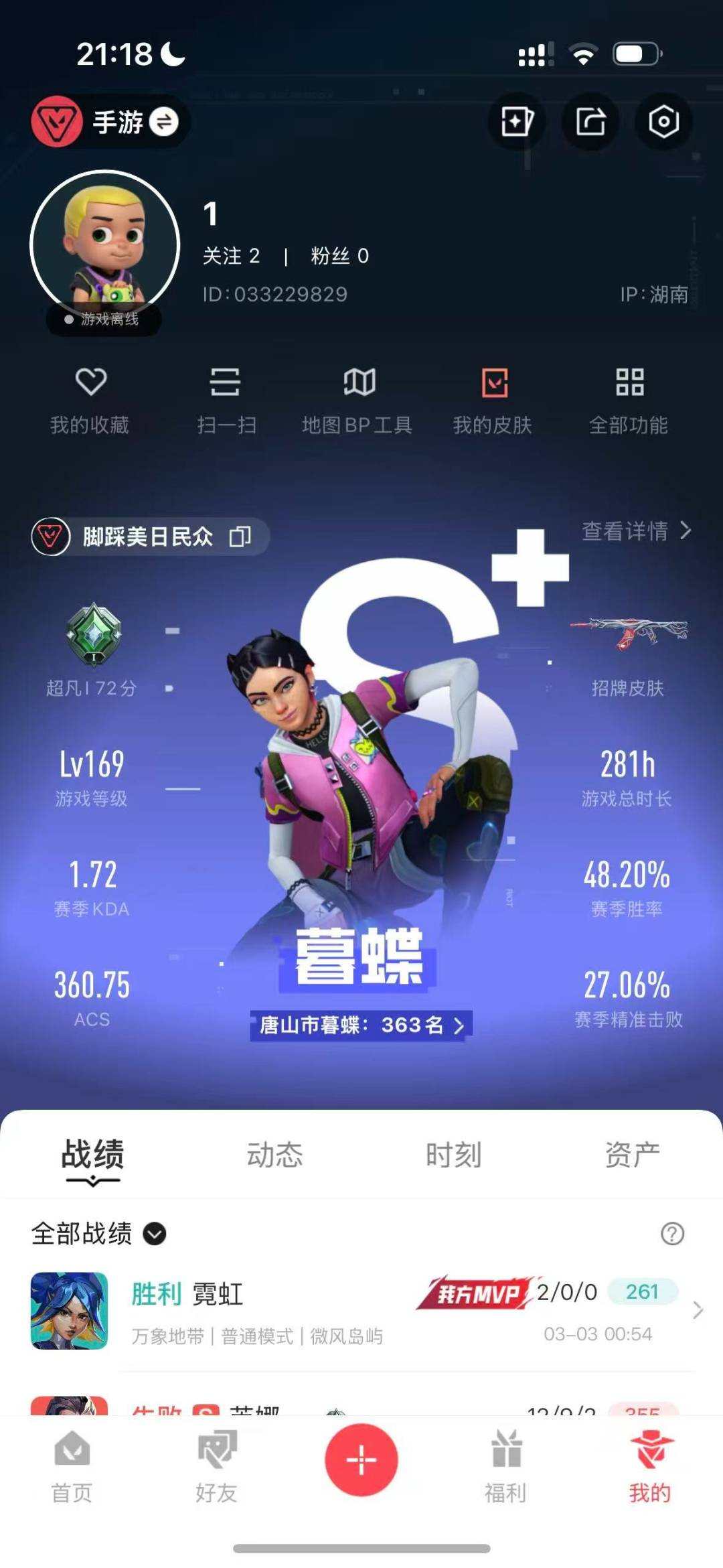Open the share icon at top right
Image resolution: width=723 pixels, height=1568 pixels.
pos(590,121)
